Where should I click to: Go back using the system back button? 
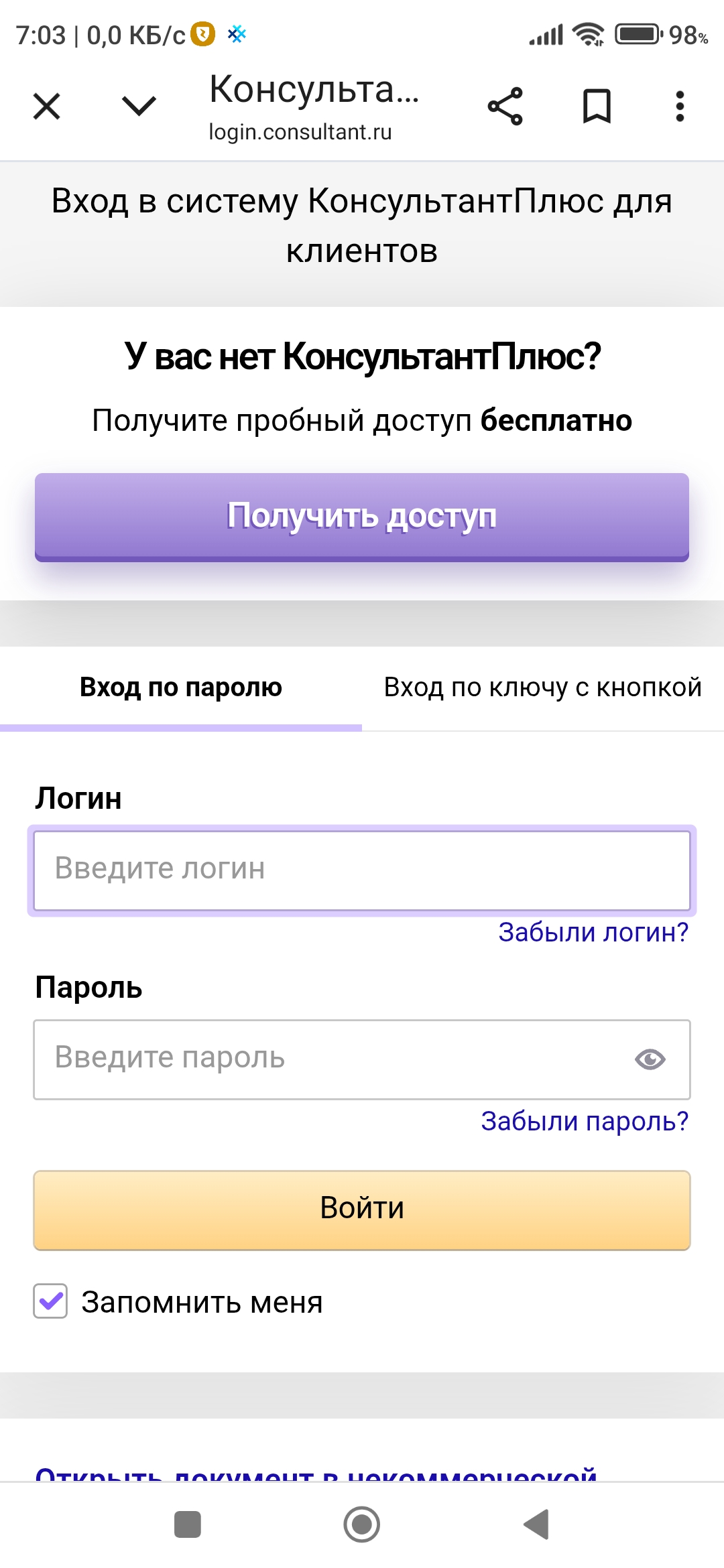(536, 1524)
